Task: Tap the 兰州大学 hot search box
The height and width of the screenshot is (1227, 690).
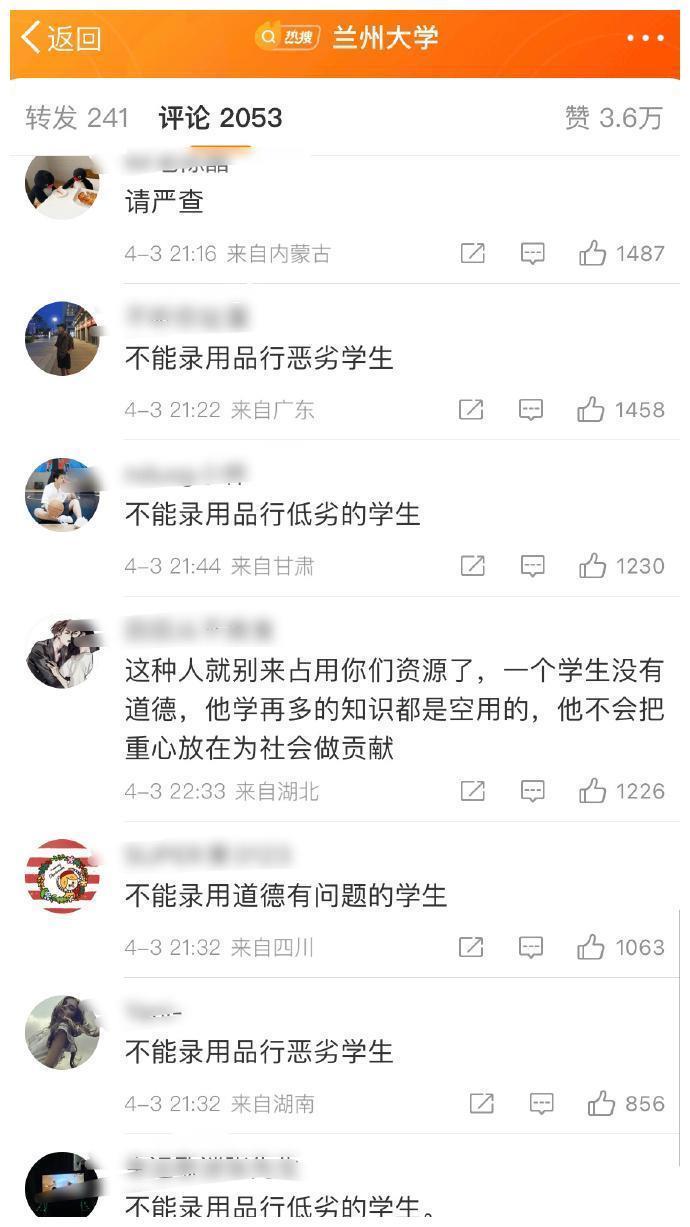Action: point(348,38)
